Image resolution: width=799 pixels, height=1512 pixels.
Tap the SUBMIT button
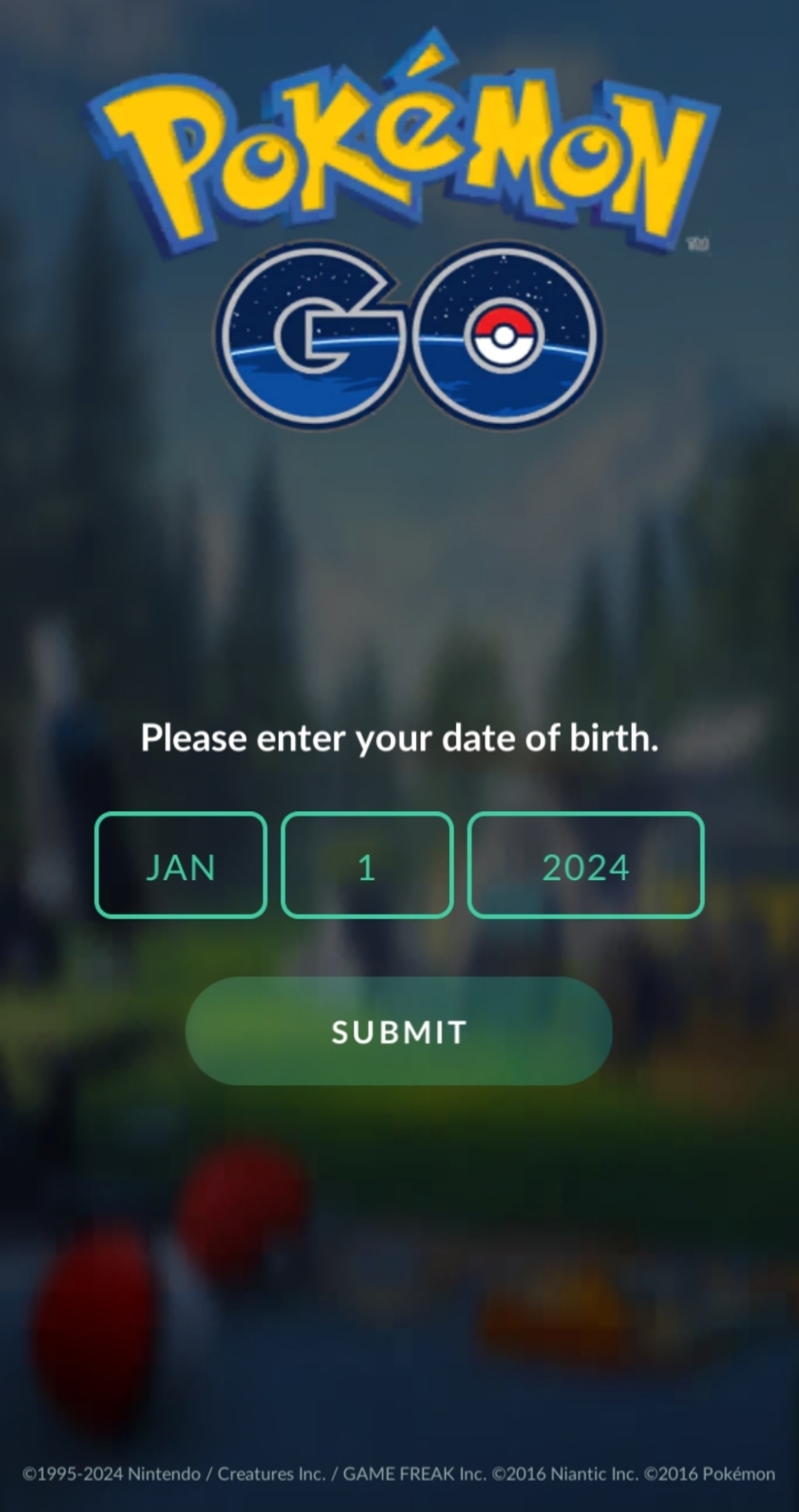tap(398, 1031)
